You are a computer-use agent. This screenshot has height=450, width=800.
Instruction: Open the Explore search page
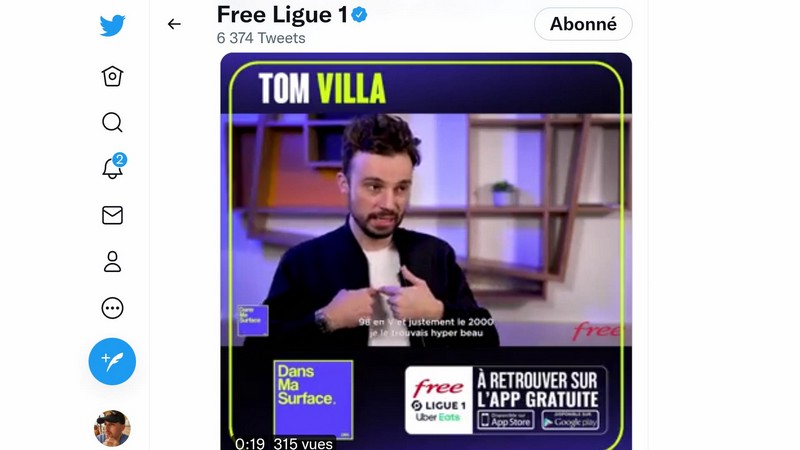tap(112, 122)
